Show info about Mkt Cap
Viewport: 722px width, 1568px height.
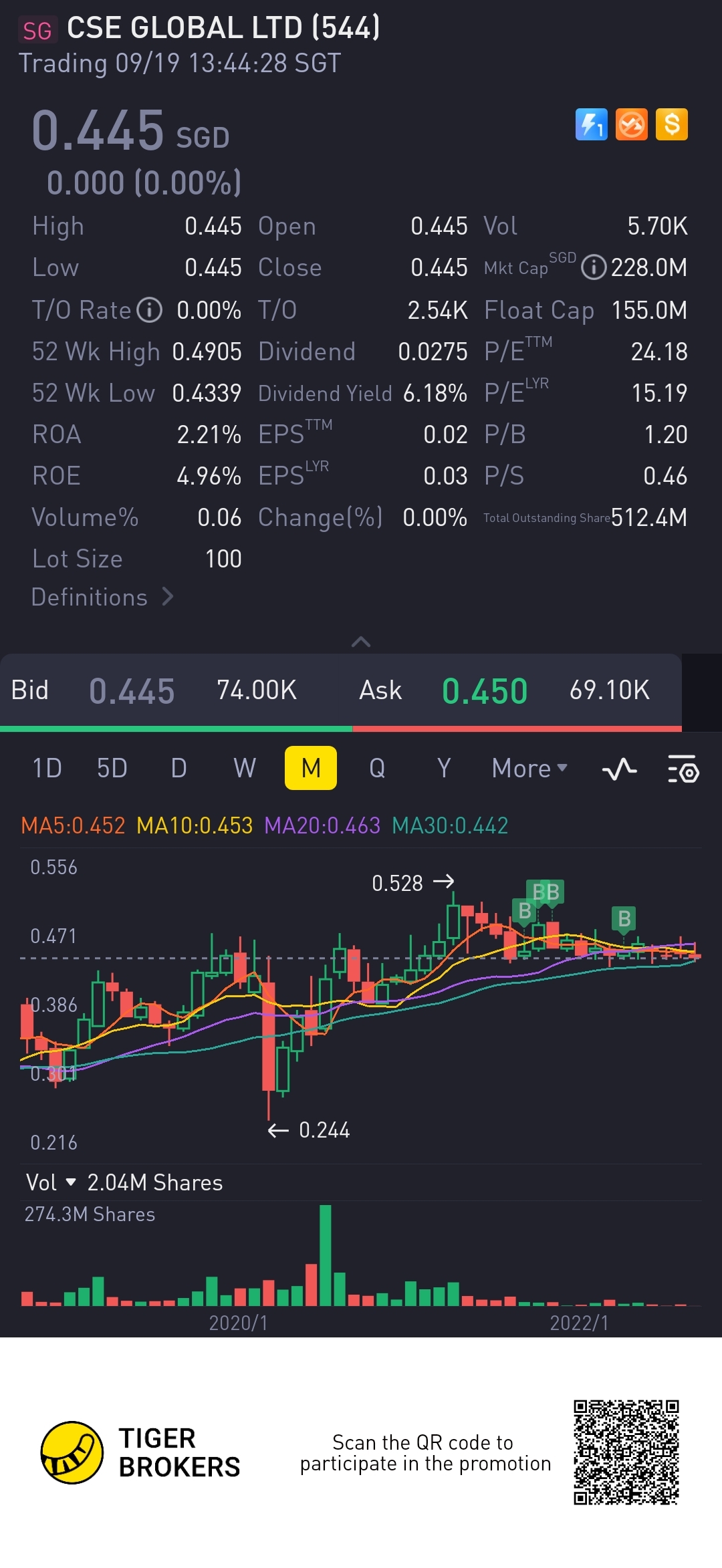pyautogui.click(x=593, y=267)
